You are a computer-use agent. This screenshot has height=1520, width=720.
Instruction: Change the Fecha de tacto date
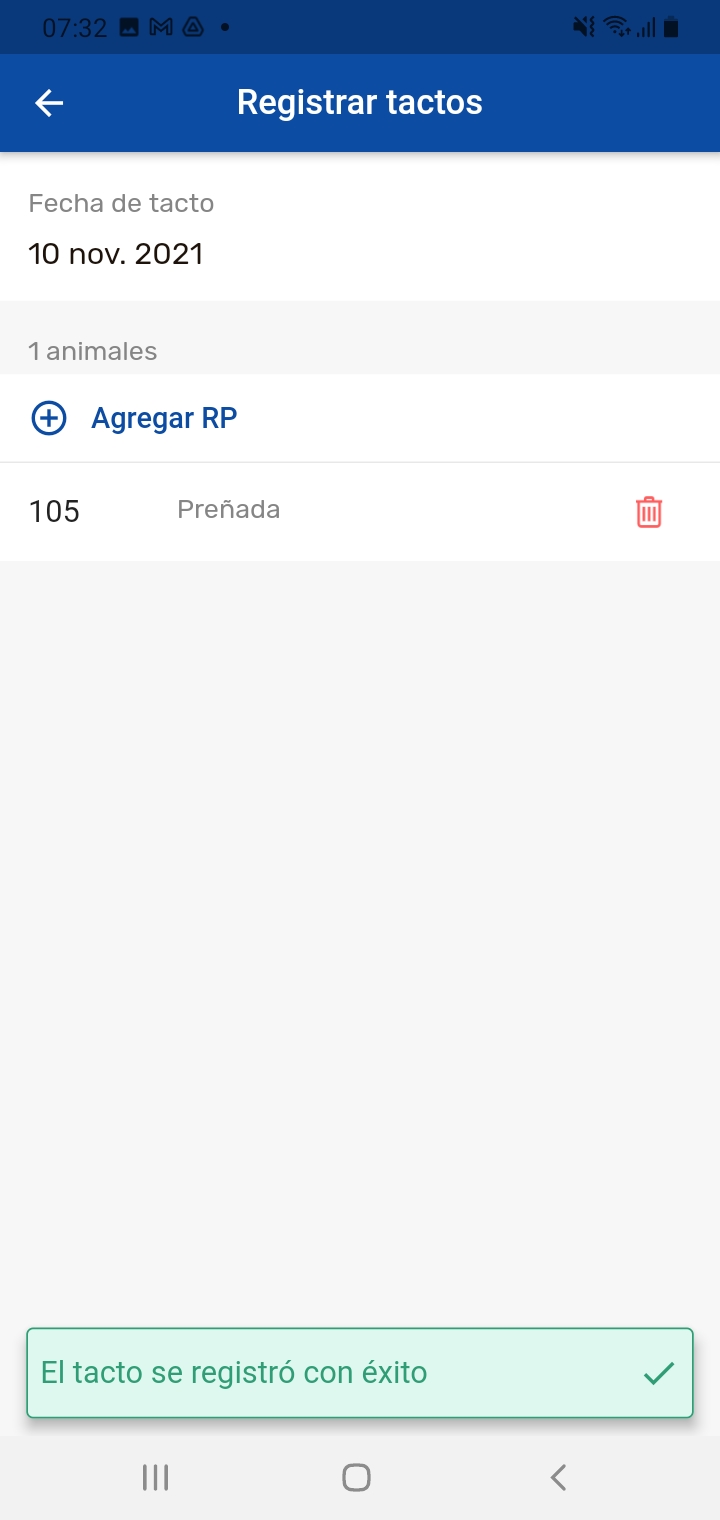click(116, 253)
